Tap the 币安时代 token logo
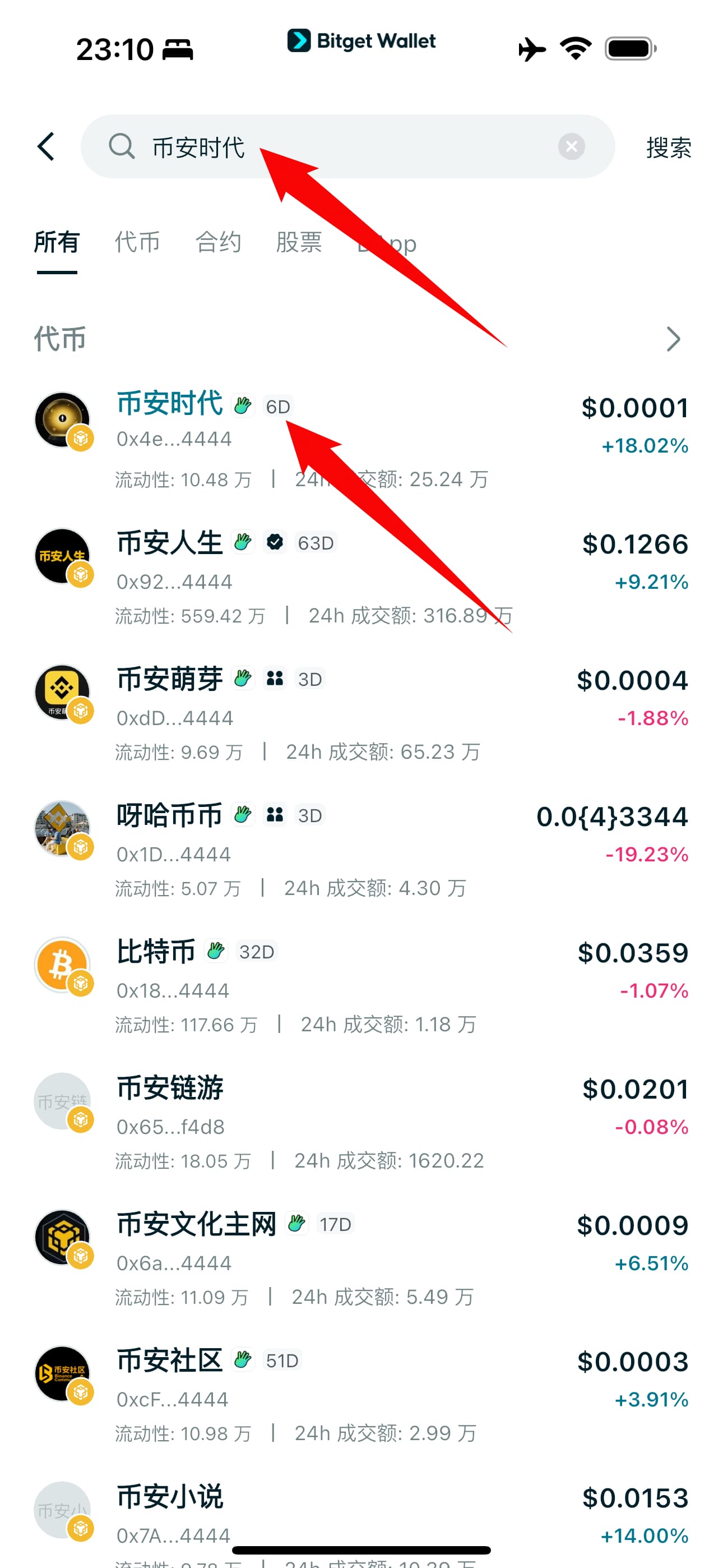723x1568 pixels. tap(61, 420)
